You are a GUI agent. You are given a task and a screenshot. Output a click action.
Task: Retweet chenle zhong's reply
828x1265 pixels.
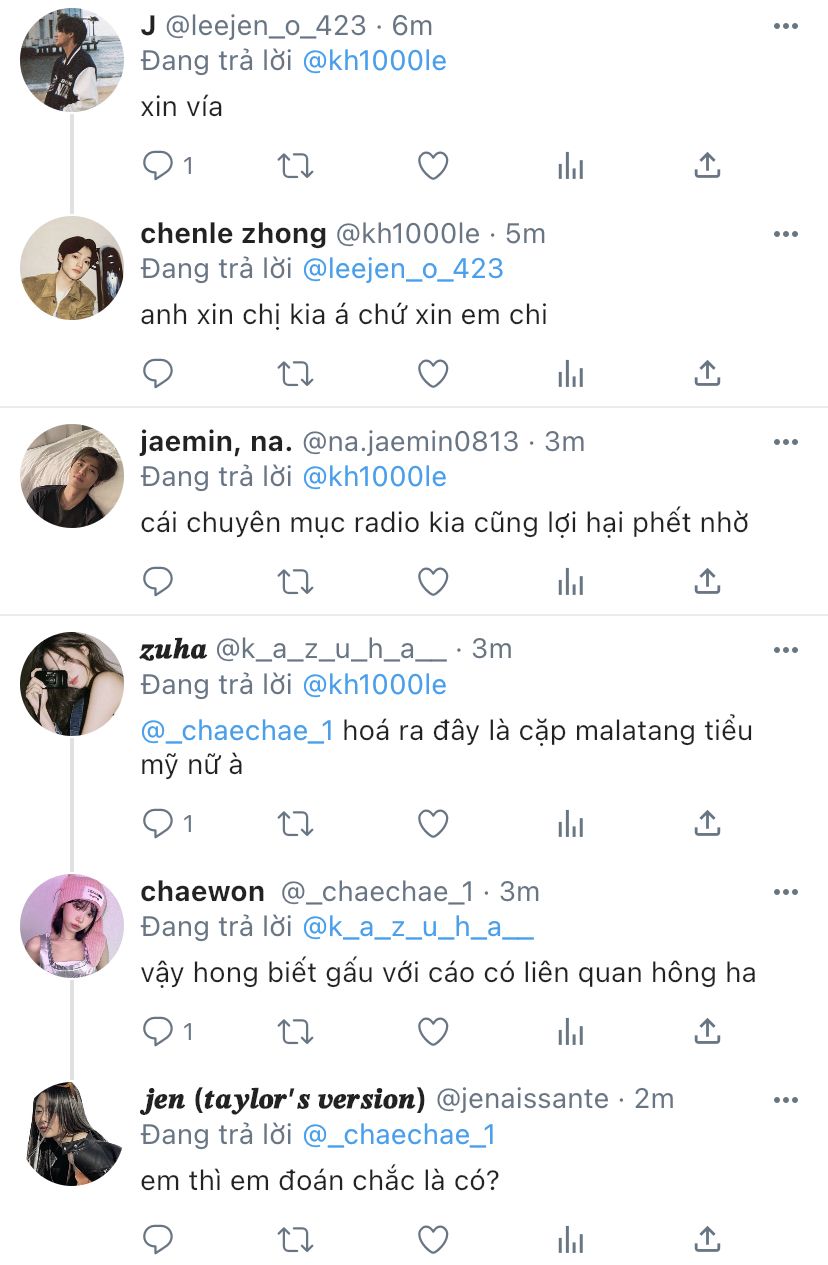point(295,373)
